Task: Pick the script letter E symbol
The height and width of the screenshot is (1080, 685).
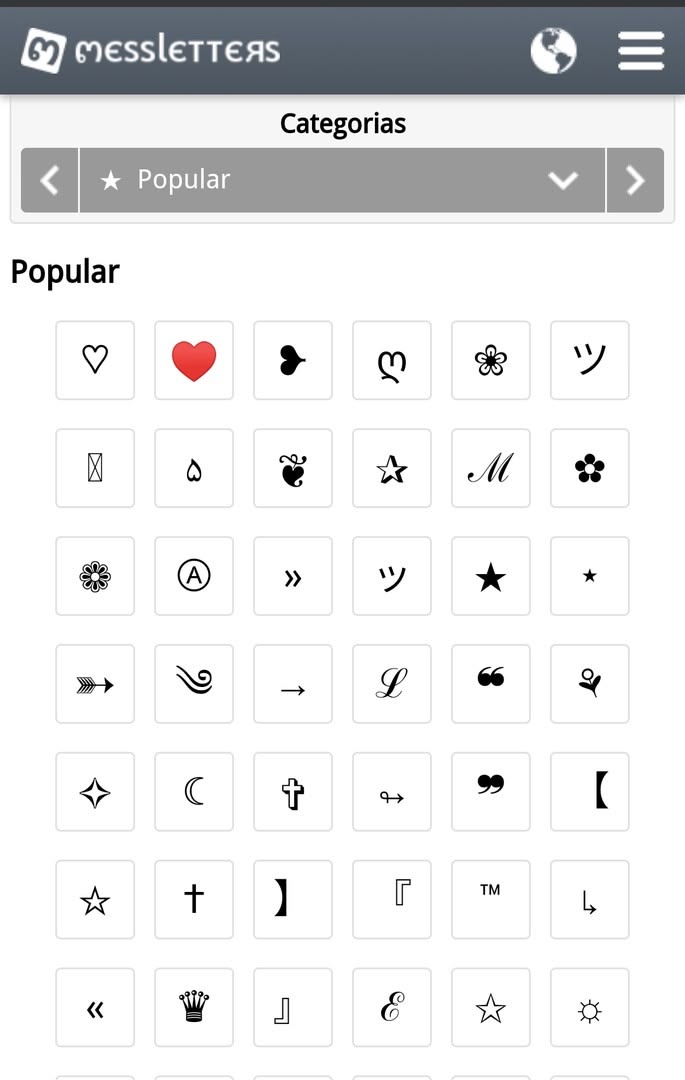Action: pyautogui.click(x=392, y=1008)
